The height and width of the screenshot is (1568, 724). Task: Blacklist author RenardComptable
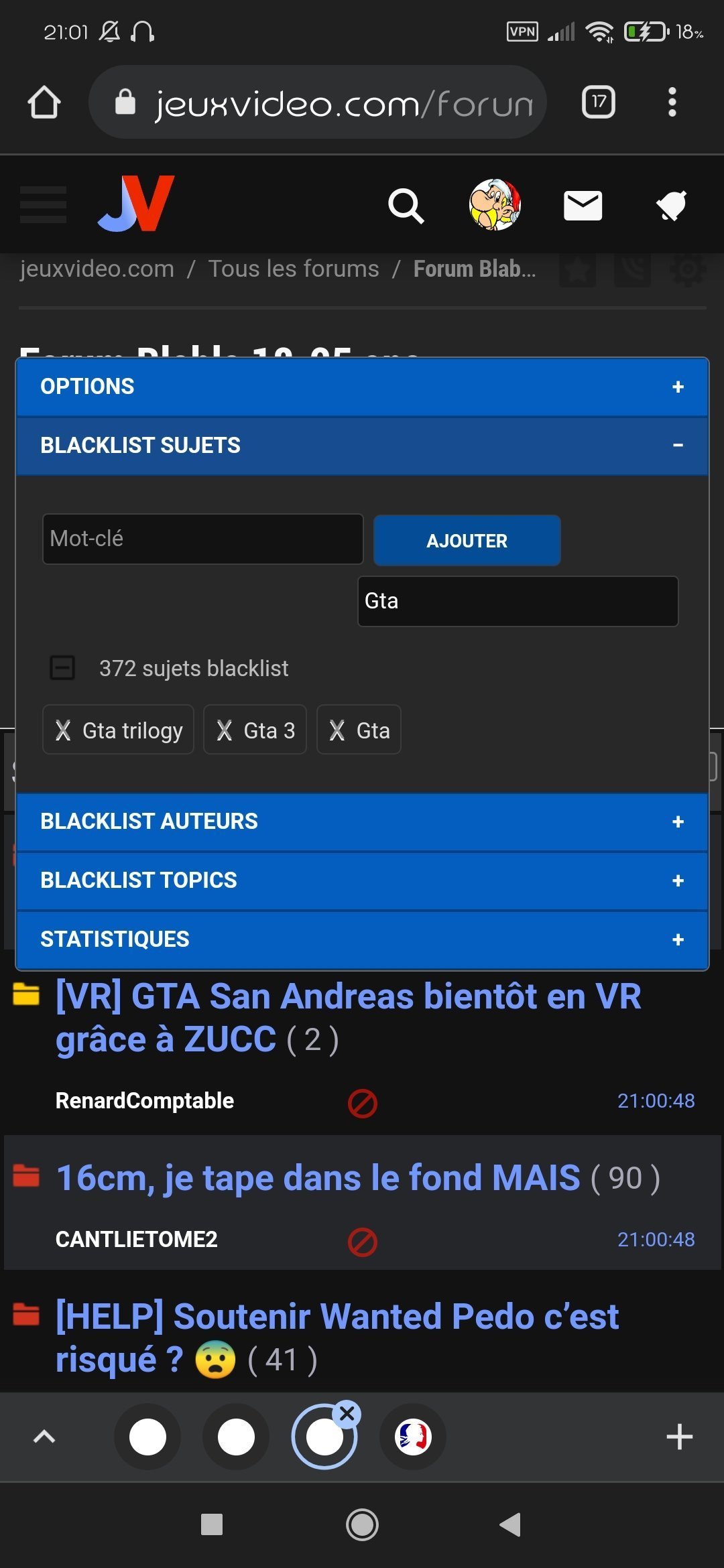tap(362, 1103)
